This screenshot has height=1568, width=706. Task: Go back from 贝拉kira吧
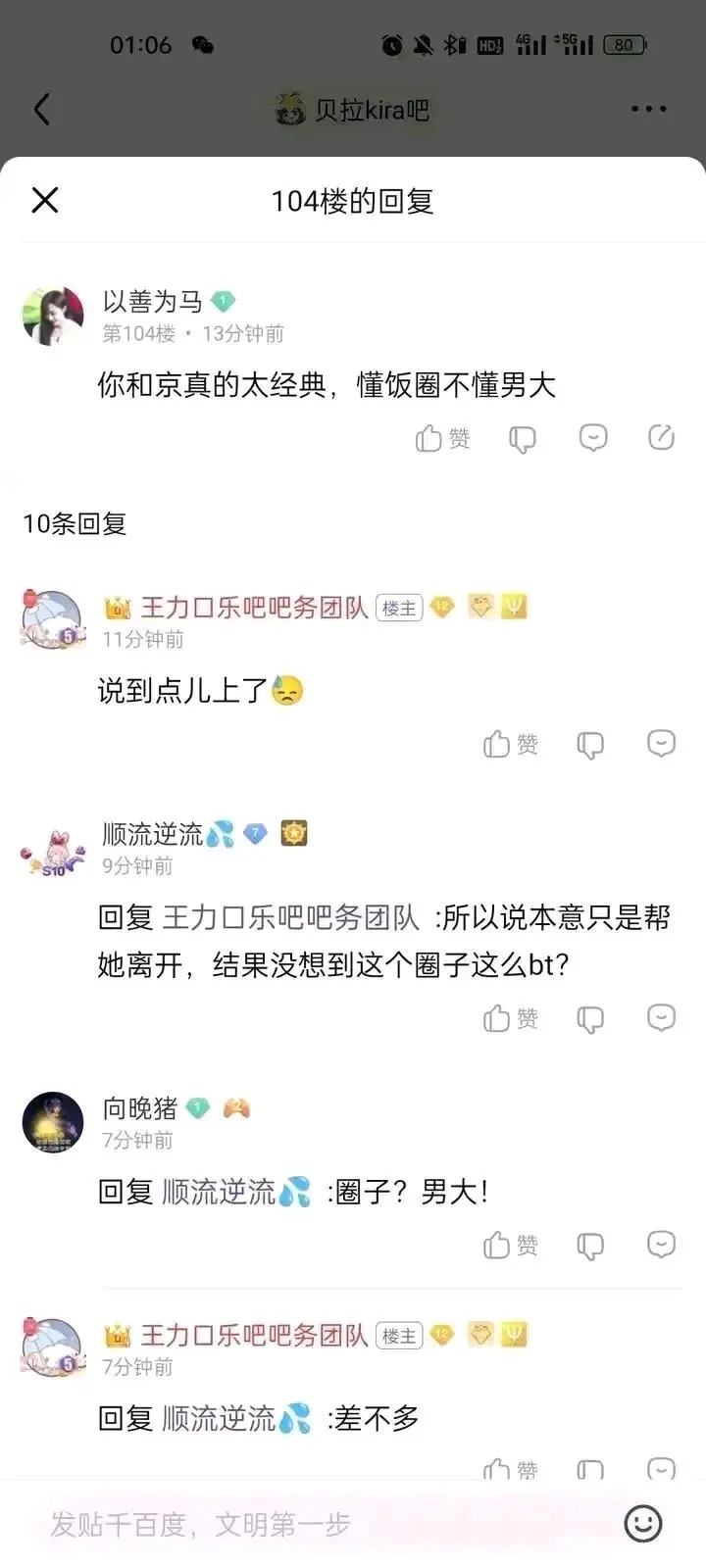tap(42, 109)
